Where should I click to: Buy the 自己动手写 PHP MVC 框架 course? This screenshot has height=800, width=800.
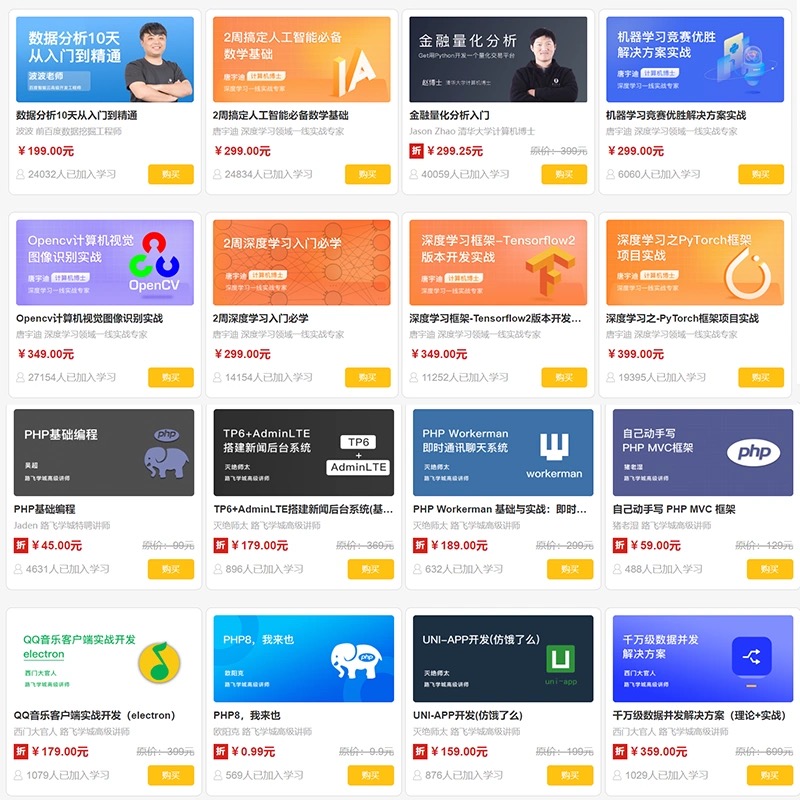769,569
